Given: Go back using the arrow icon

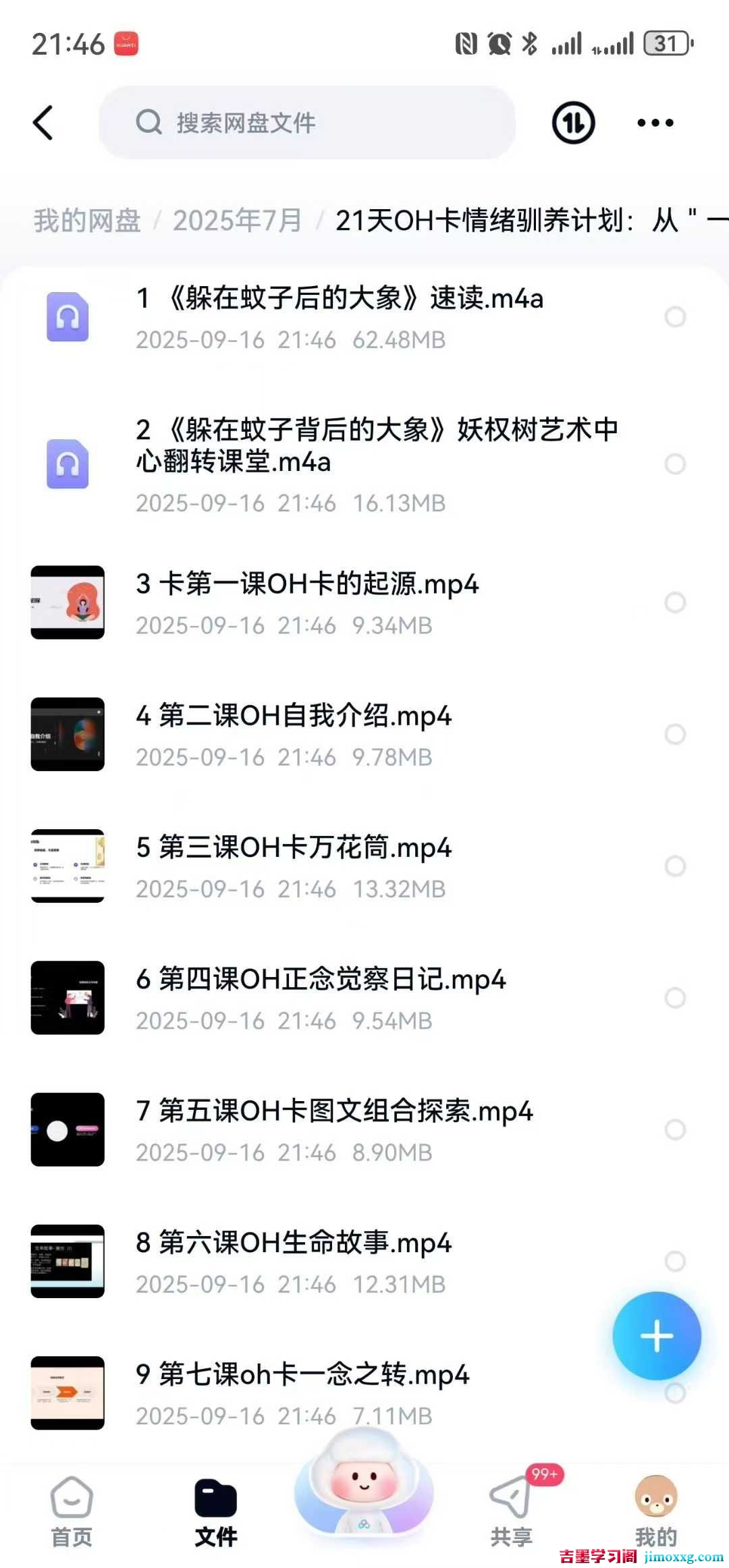Looking at the screenshot, I should (43, 123).
